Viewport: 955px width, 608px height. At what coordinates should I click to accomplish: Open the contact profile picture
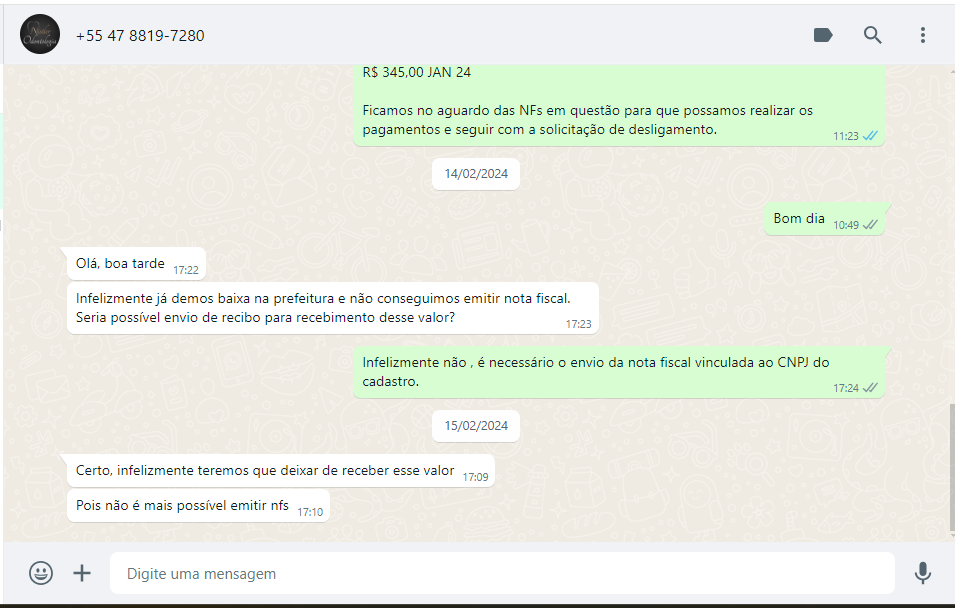[40, 35]
